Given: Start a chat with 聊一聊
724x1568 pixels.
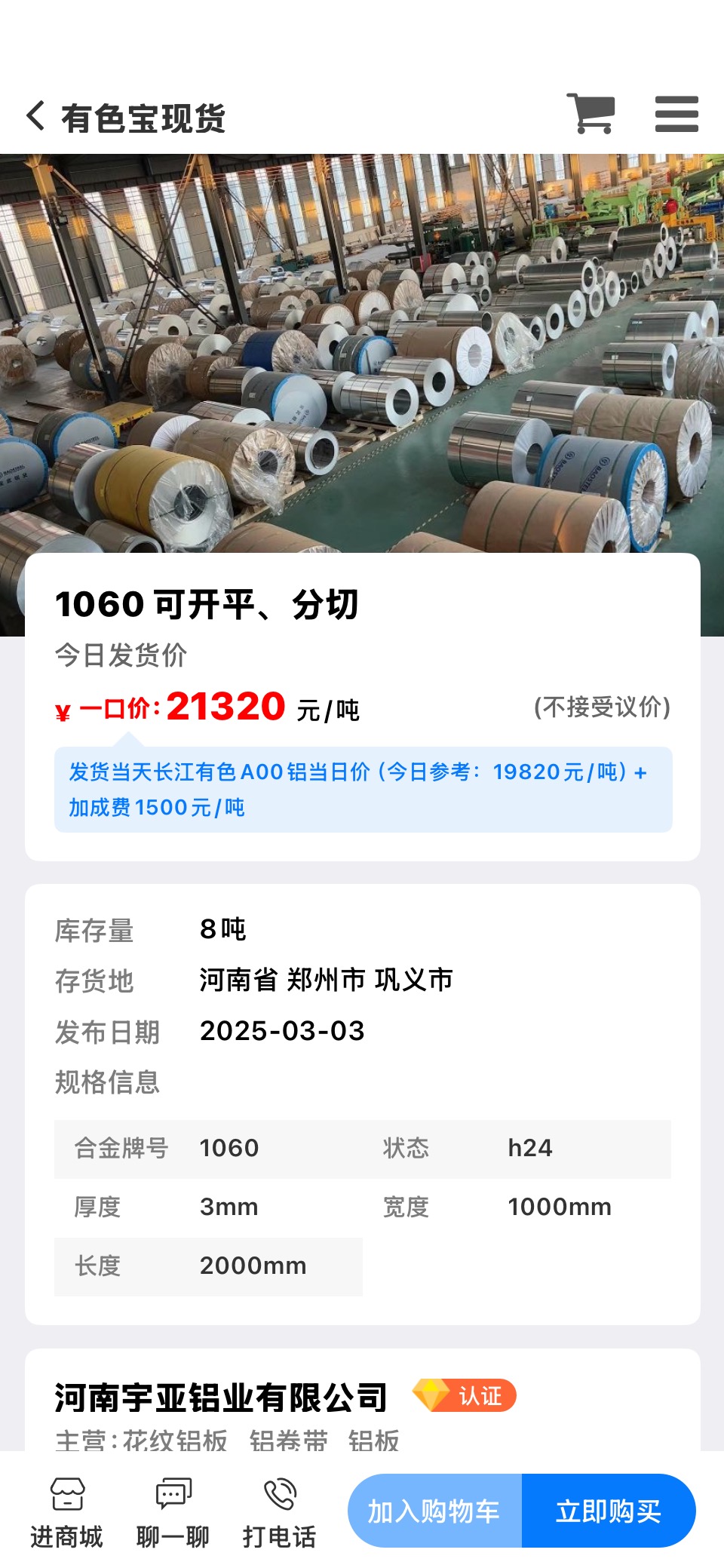Looking at the screenshot, I should coord(173,1512).
